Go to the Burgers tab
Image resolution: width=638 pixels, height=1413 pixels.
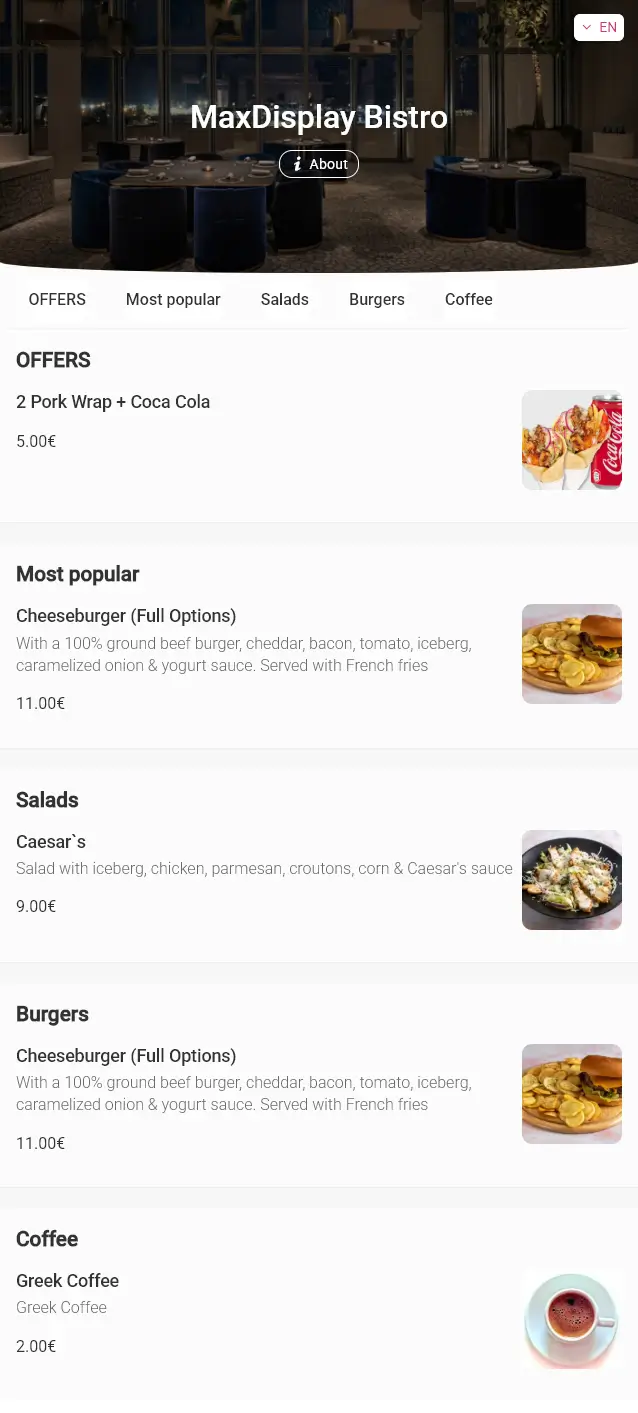coord(377,300)
